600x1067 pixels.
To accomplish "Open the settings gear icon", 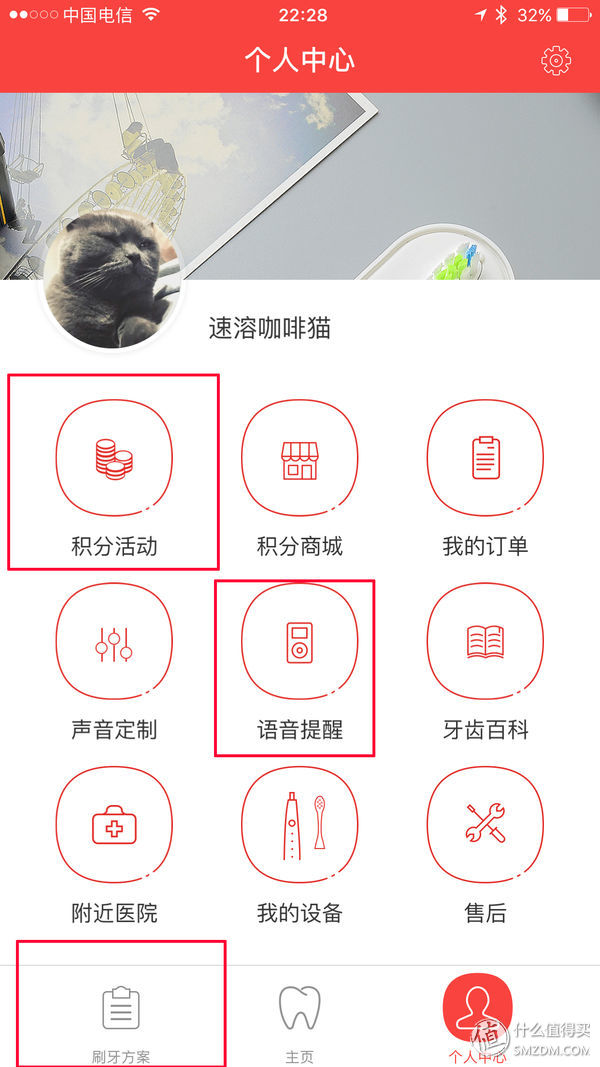I will 556,60.
